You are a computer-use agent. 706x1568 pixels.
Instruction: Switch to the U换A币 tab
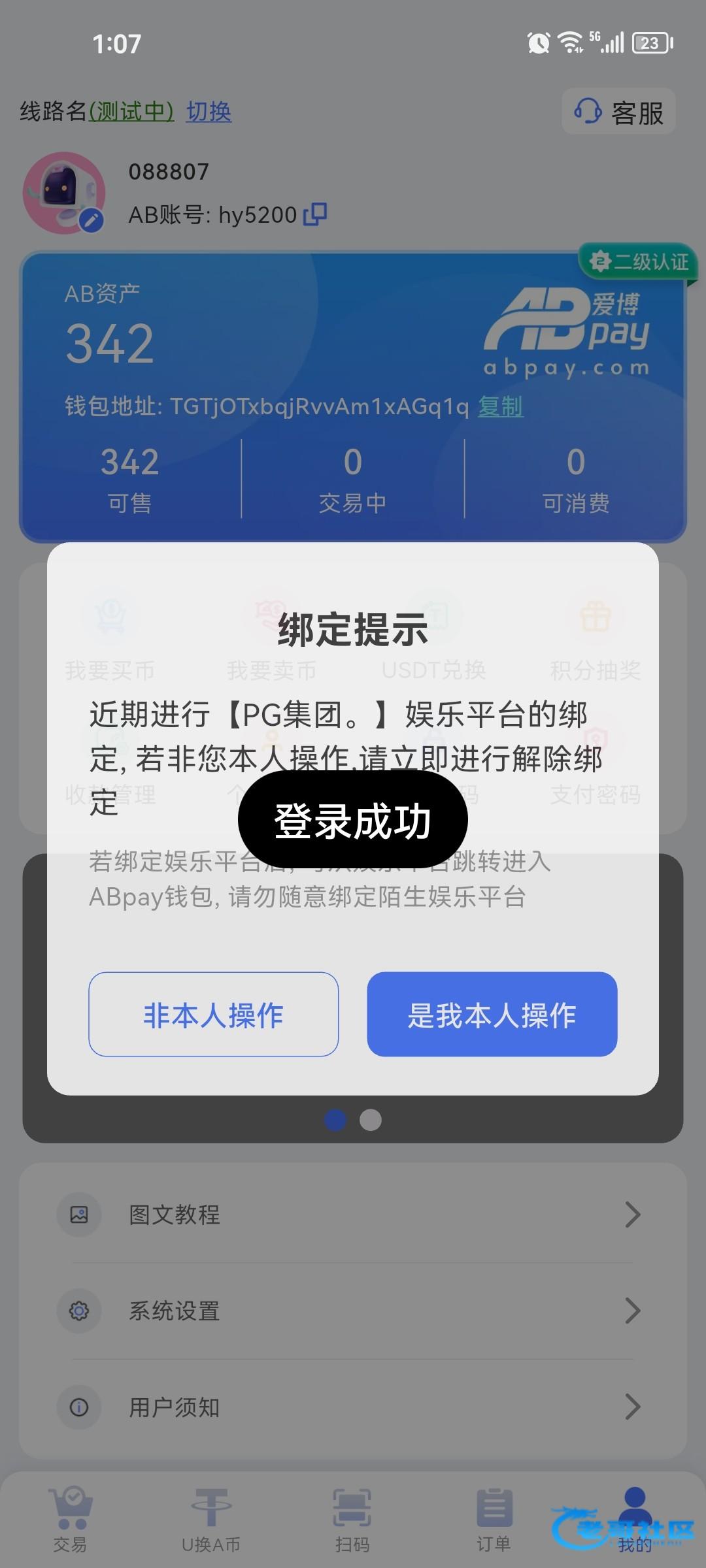pos(211,1519)
